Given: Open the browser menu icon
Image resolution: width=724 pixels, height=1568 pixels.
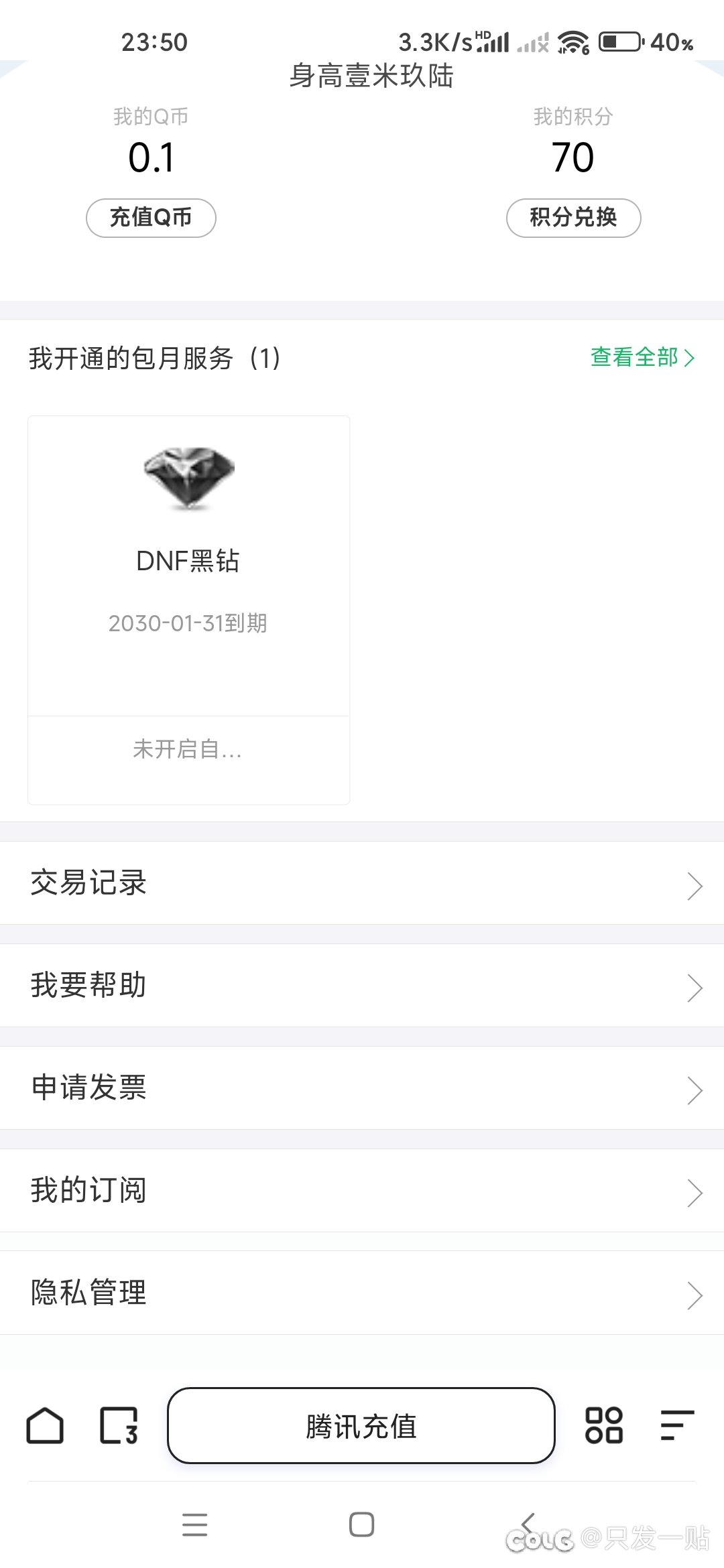Looking at the screenshot, I should [677, 1425].
